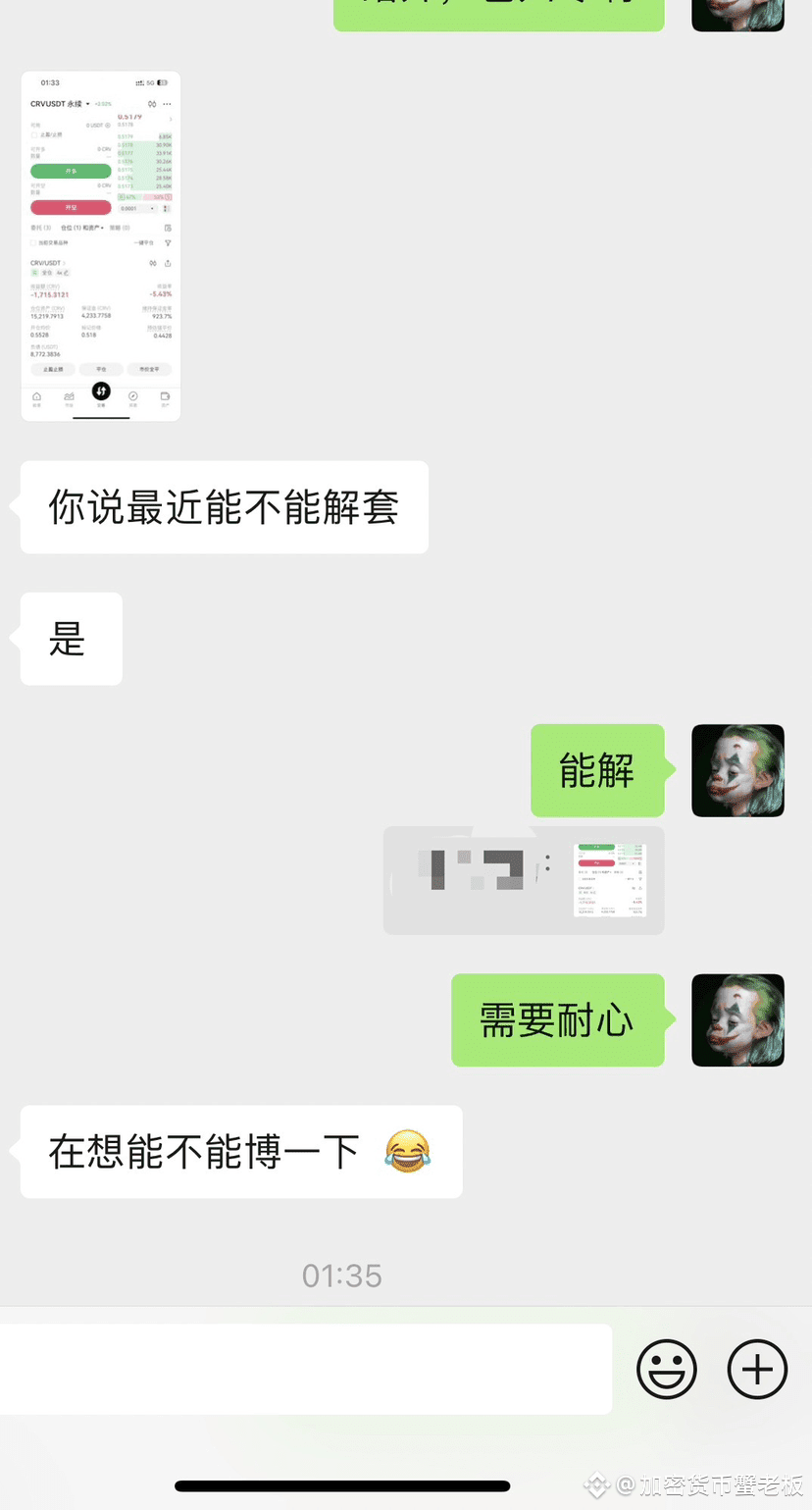Tap the message input field

[305, 1370]
